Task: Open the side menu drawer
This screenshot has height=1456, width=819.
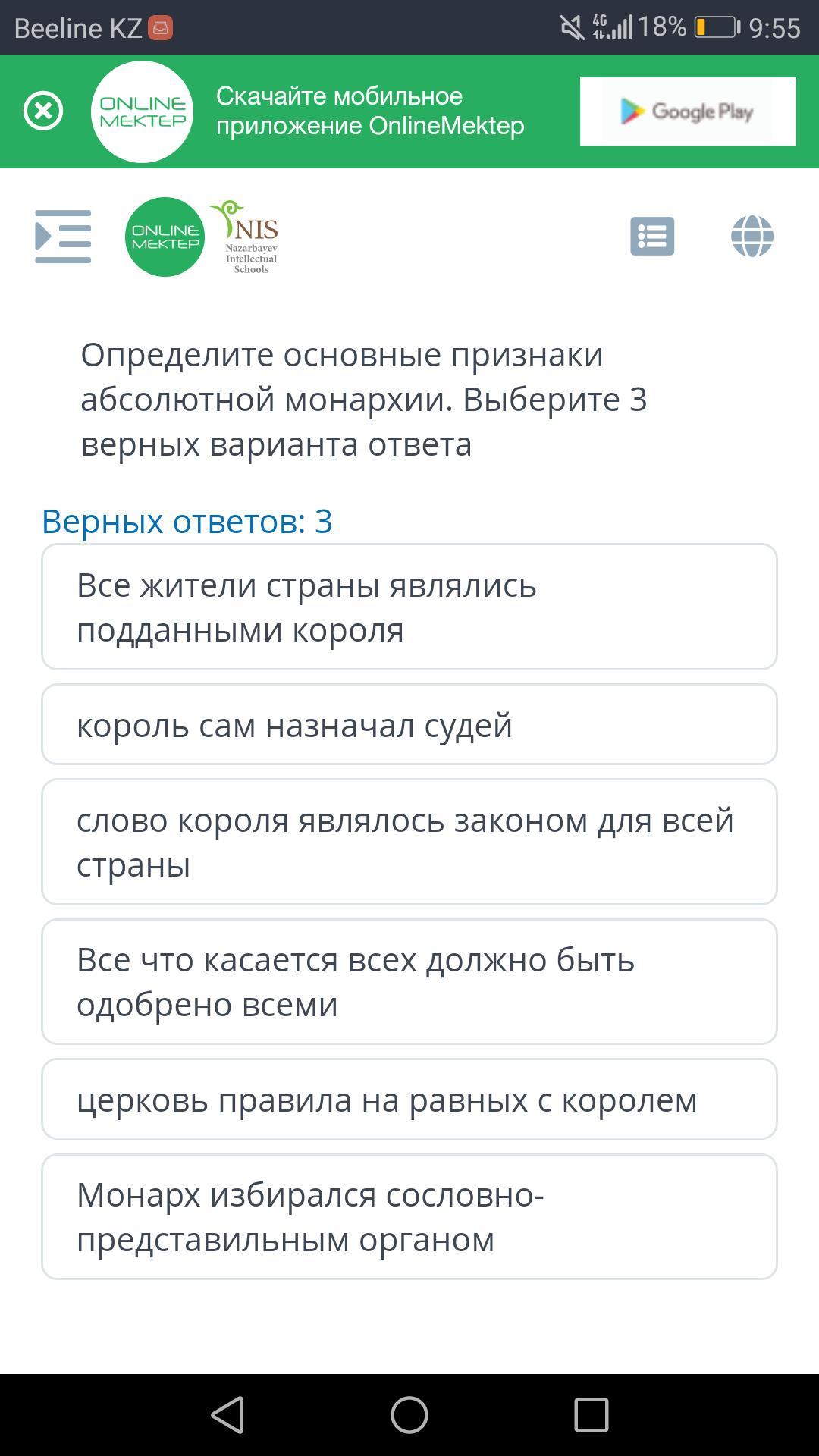Action: click(x=63, y=237)
